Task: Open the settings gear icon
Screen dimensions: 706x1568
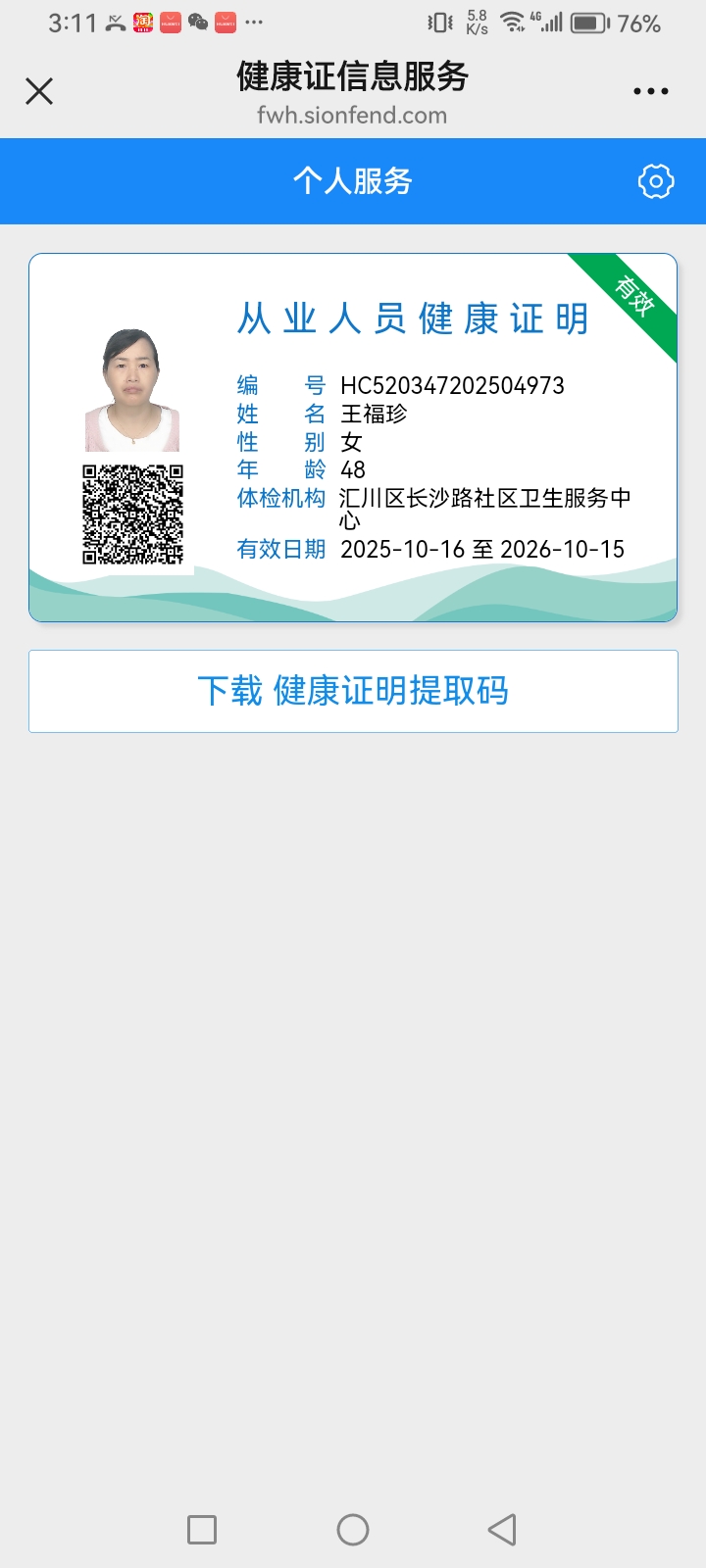Action: click(x=656, y=181)
